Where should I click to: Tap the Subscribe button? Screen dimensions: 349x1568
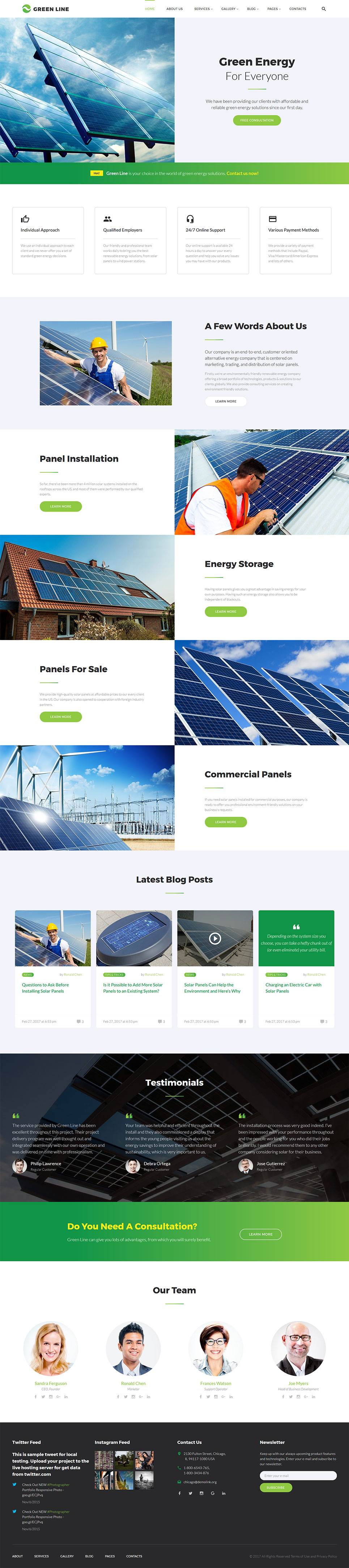click(276, 1488)
